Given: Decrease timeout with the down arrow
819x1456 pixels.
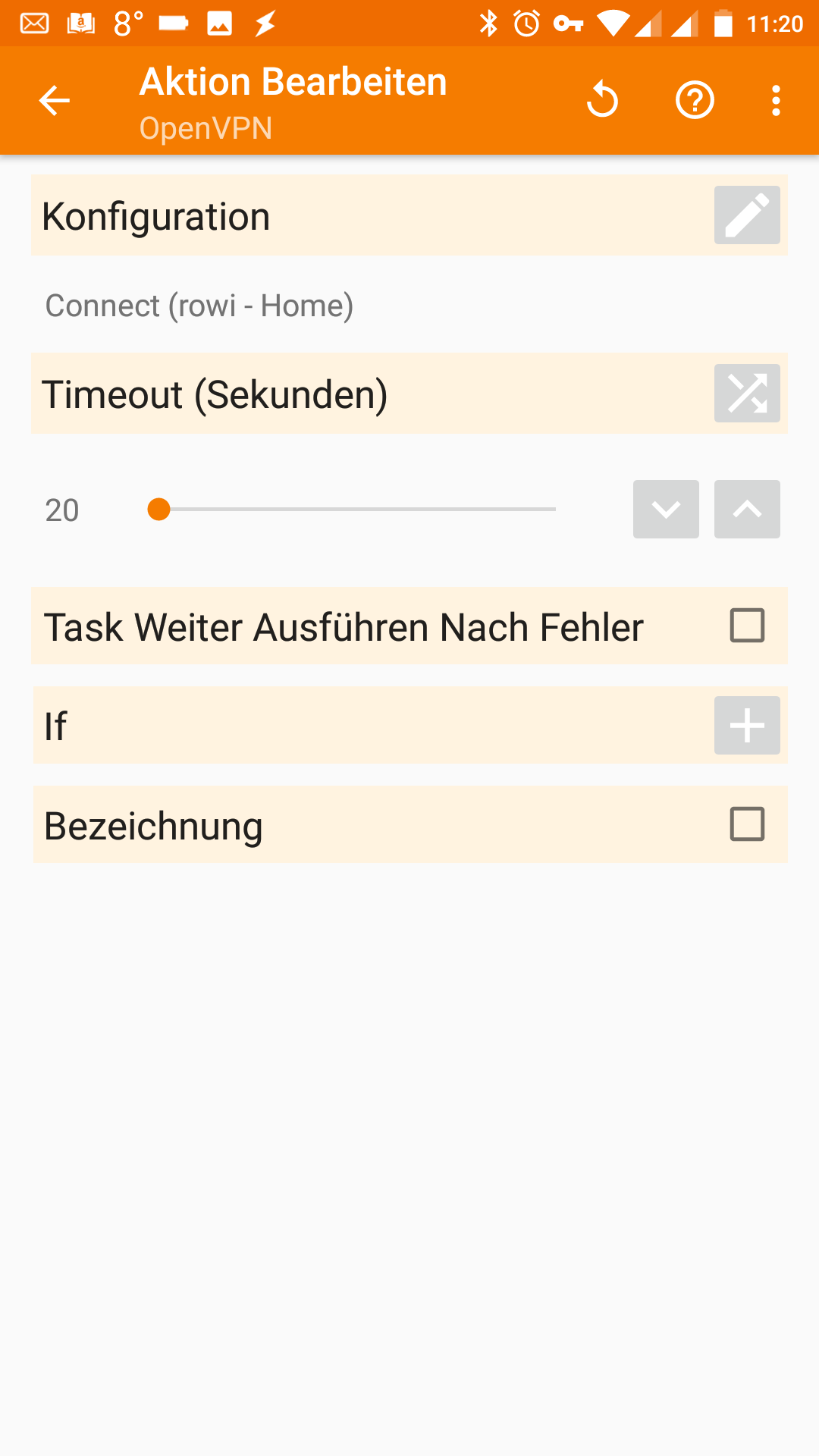Looking at the screenshot, I should (x=666, y=509).
